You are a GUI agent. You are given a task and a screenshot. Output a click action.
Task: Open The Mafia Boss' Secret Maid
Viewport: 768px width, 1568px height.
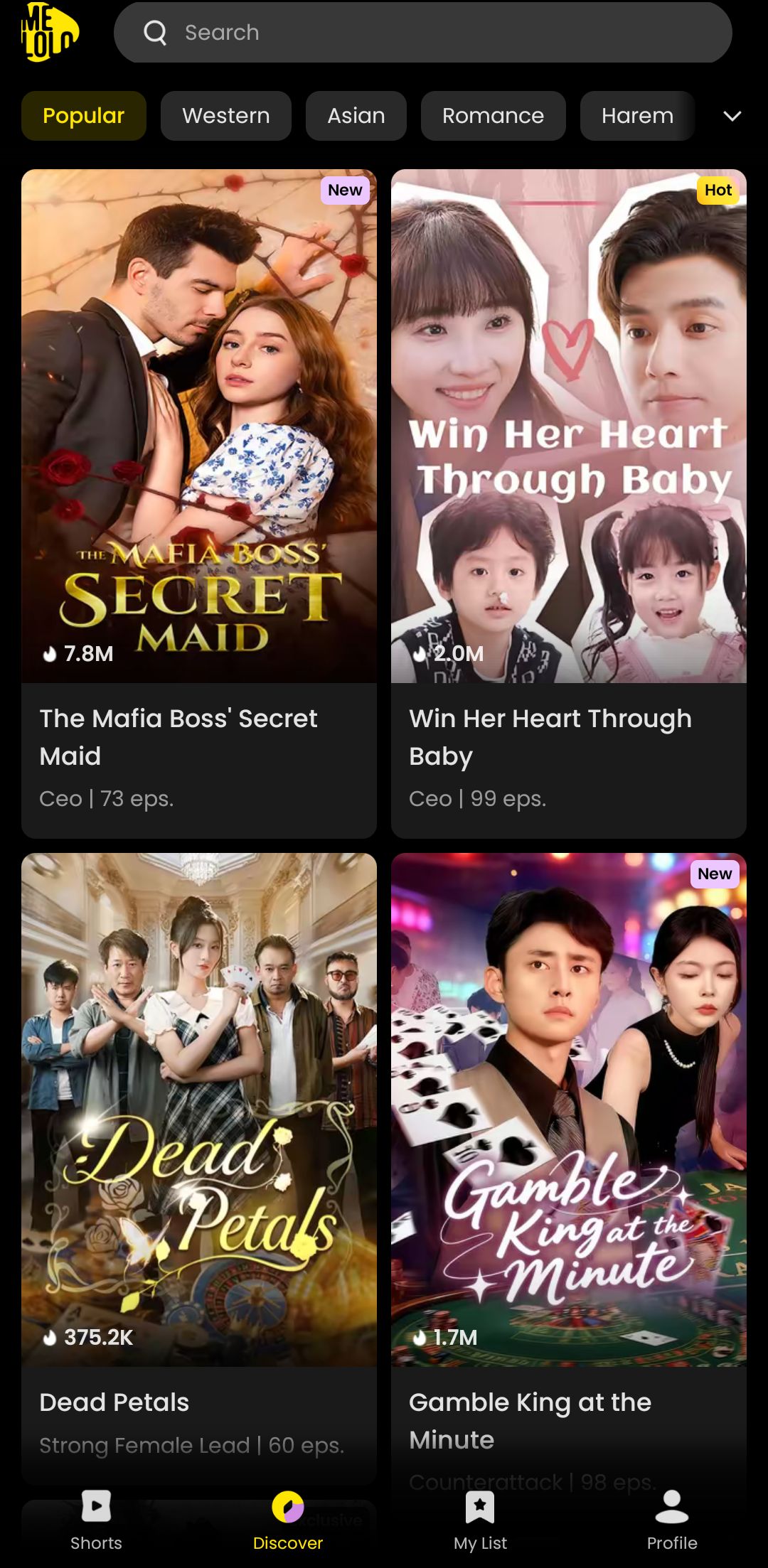[199, 426]
